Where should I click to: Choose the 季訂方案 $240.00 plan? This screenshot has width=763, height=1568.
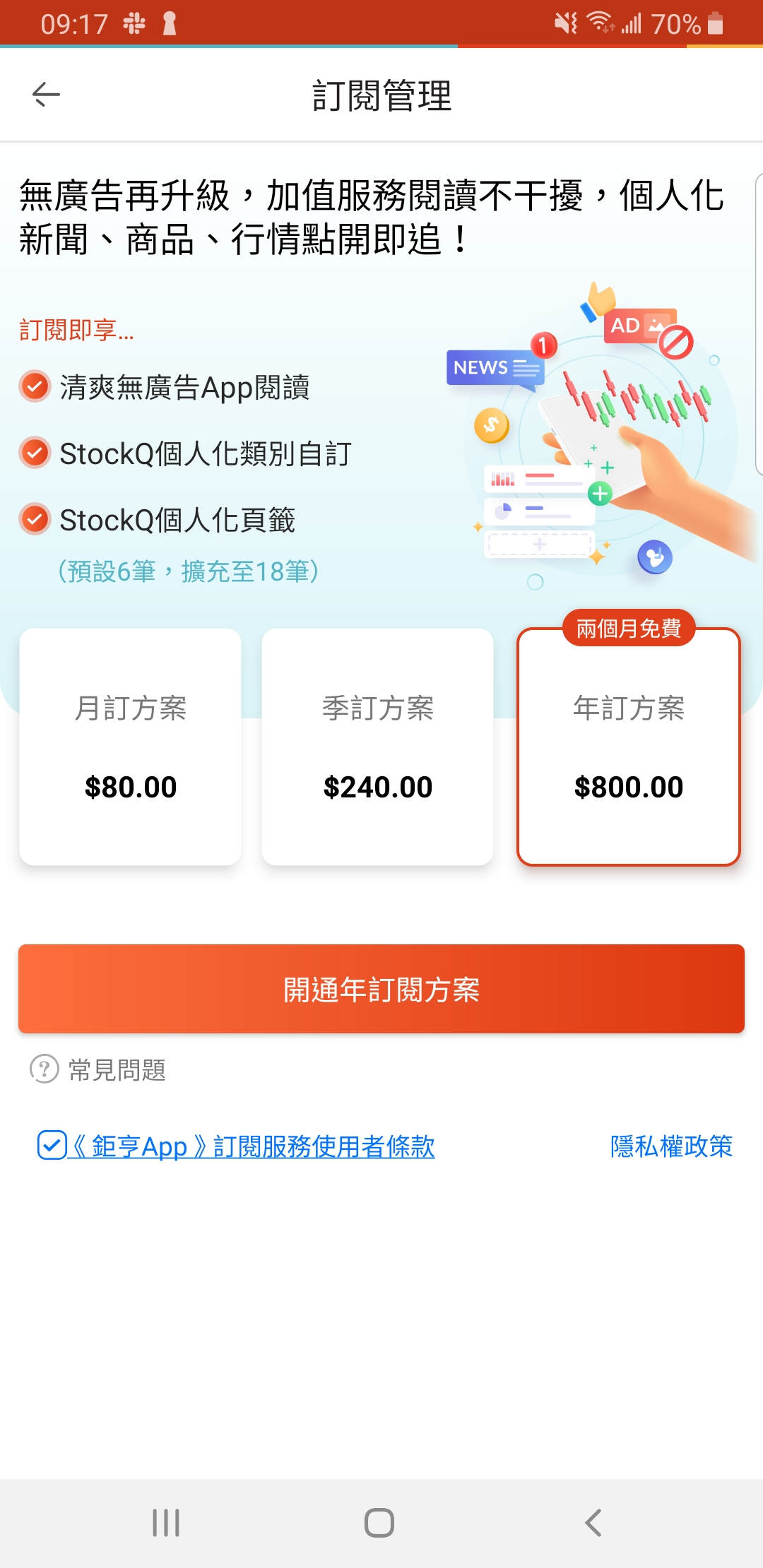(377, 747)
